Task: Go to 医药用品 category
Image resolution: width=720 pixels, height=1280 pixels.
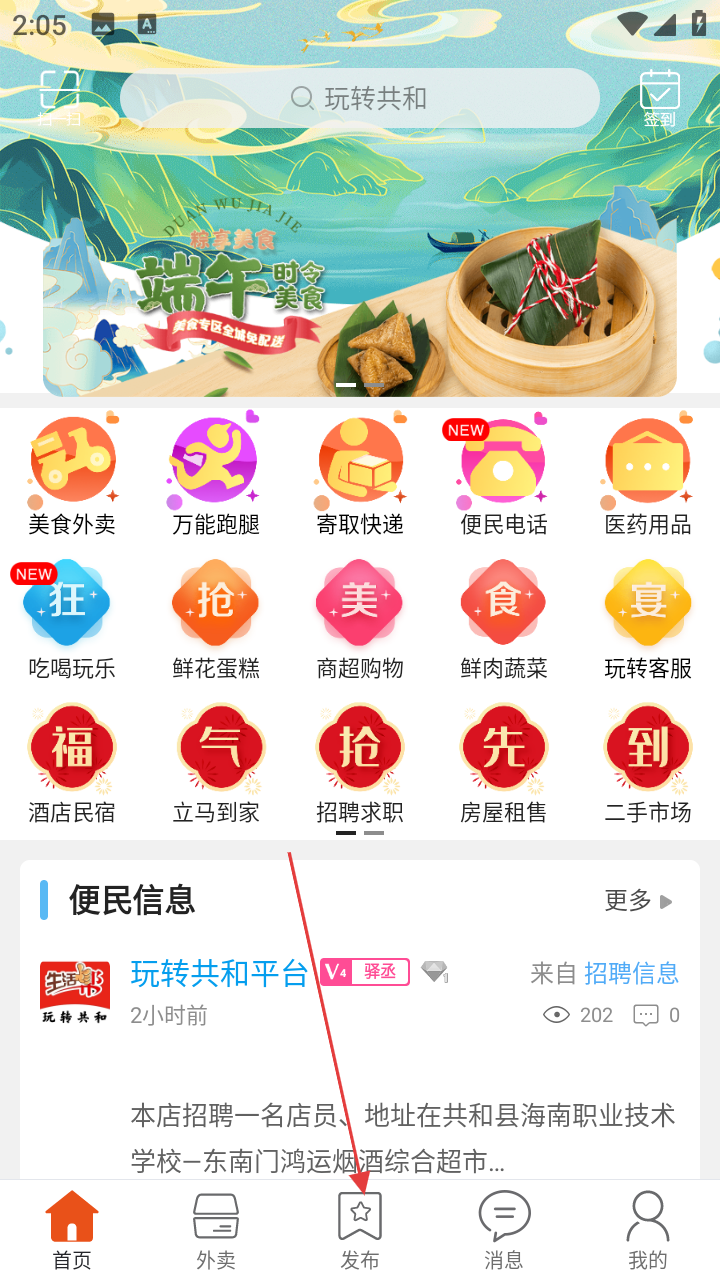Action: pyautogui.click(x=648, y=477)
